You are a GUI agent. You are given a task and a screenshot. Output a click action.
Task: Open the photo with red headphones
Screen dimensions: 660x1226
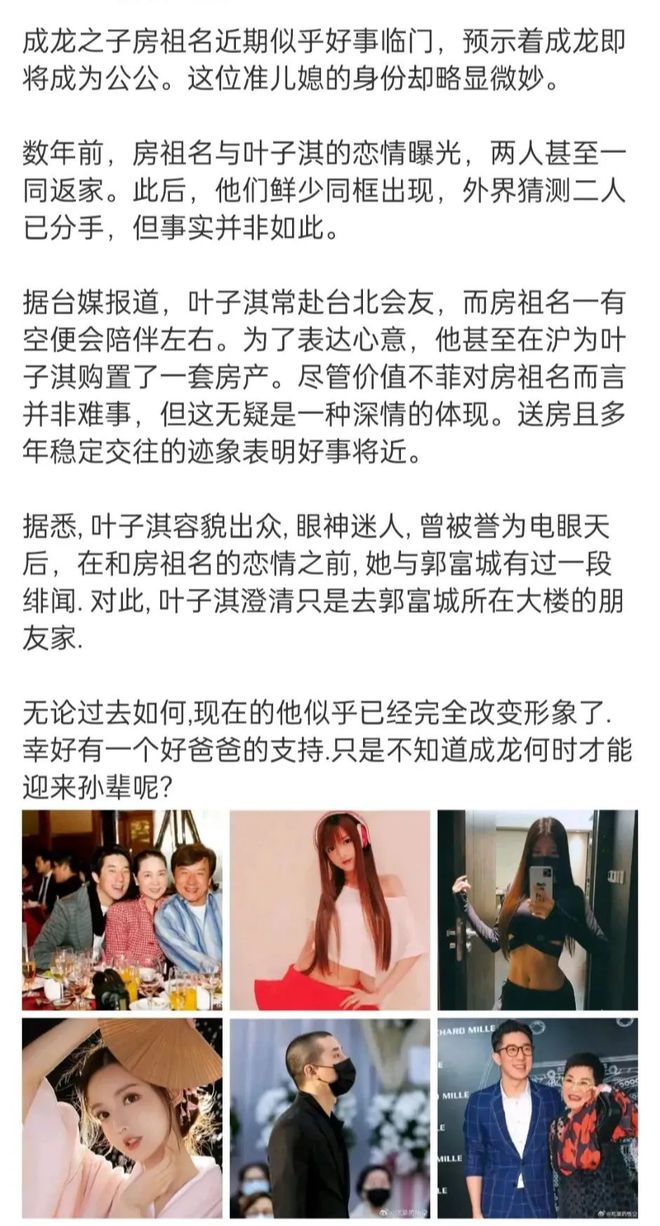click(x=329, y=909)
